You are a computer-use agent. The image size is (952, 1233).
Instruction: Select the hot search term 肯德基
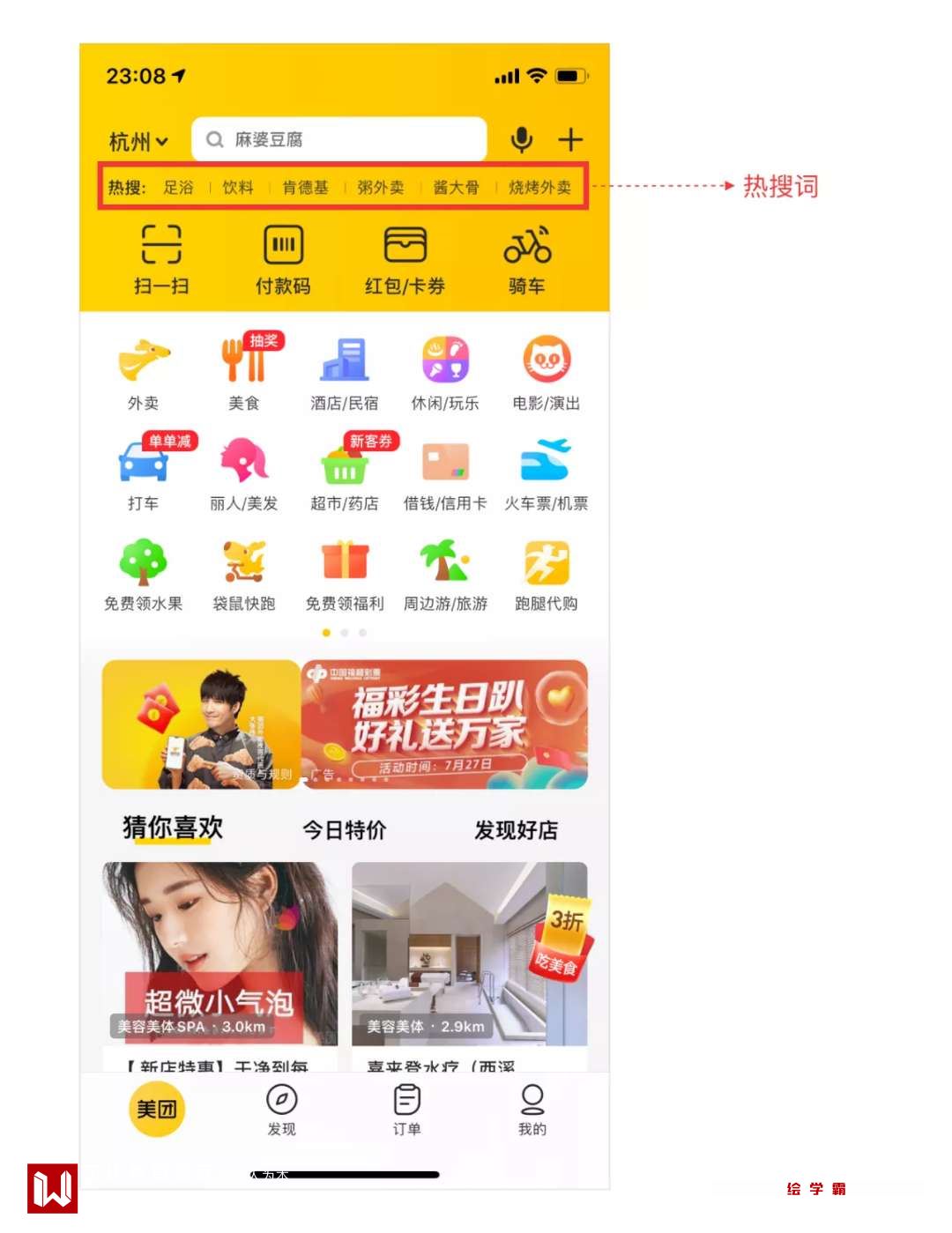(305, 187)
